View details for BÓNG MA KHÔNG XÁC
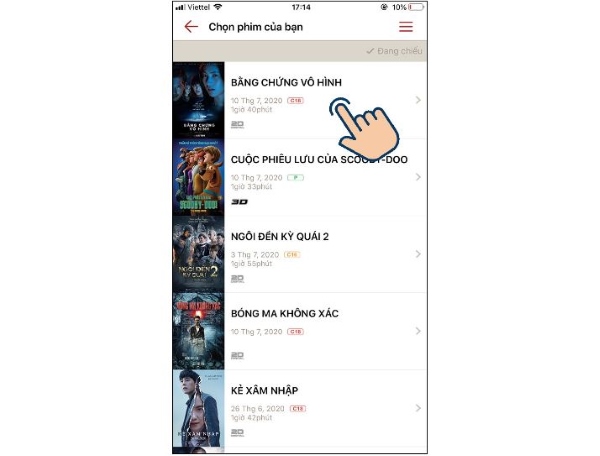This screenshot has width=600, height=456. click(285, 314)
